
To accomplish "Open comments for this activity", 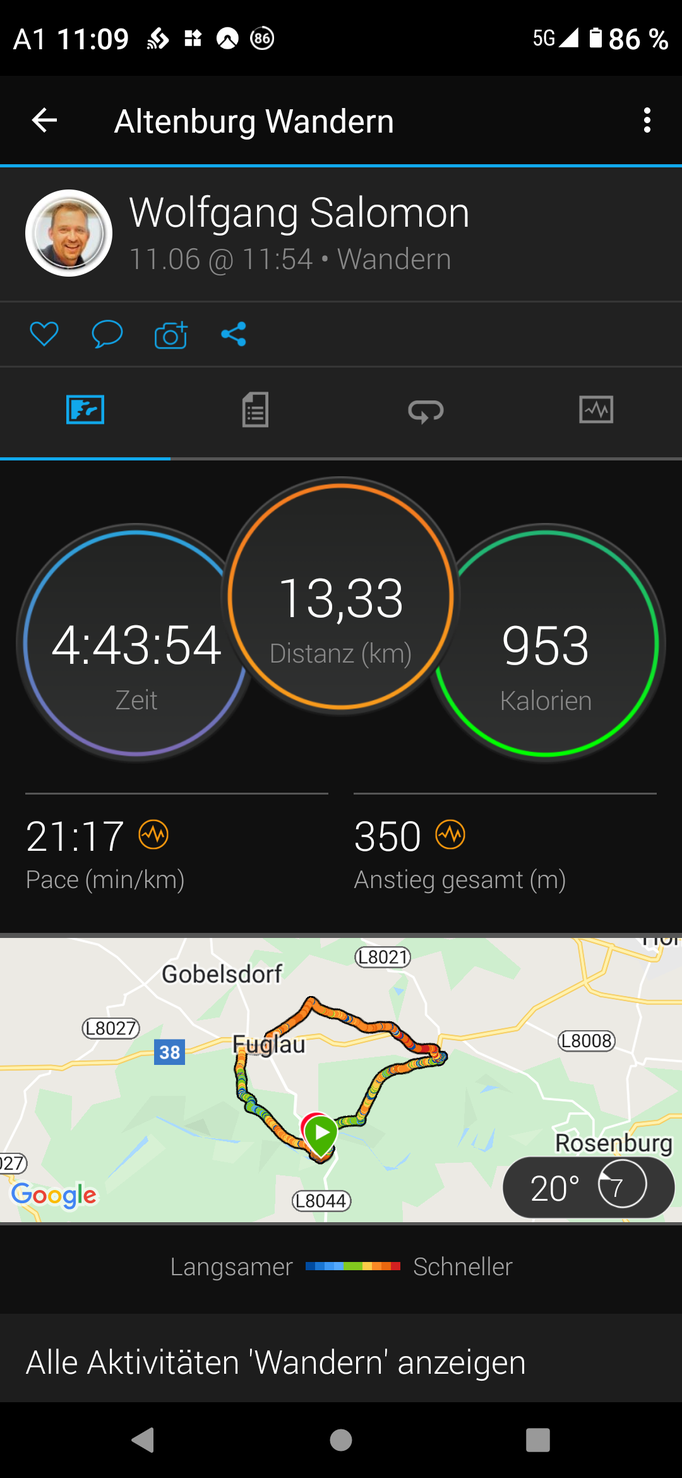I will [x=107, y=334].
